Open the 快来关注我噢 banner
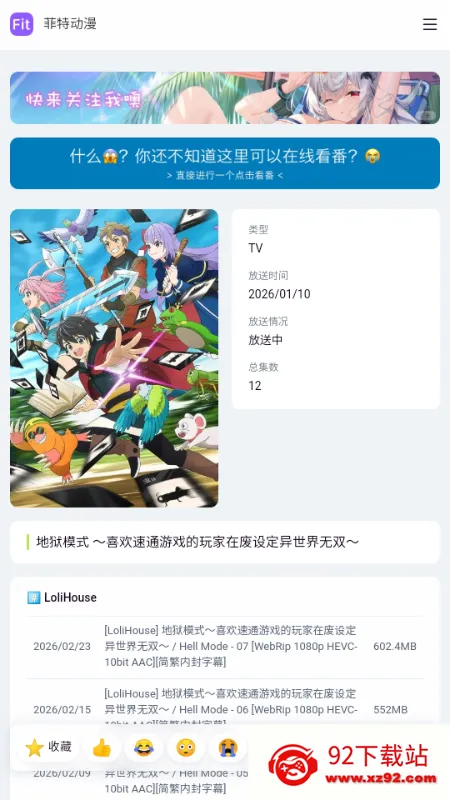The image size is (450, 800). pos(224,97)
